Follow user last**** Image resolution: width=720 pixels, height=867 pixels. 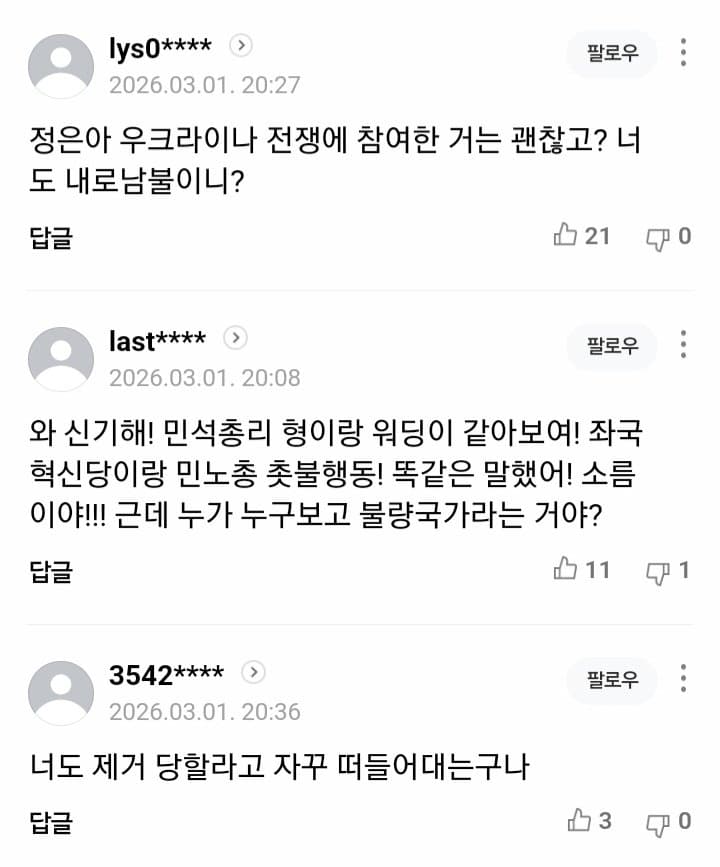pyautogui.click(x=612, y=347)
